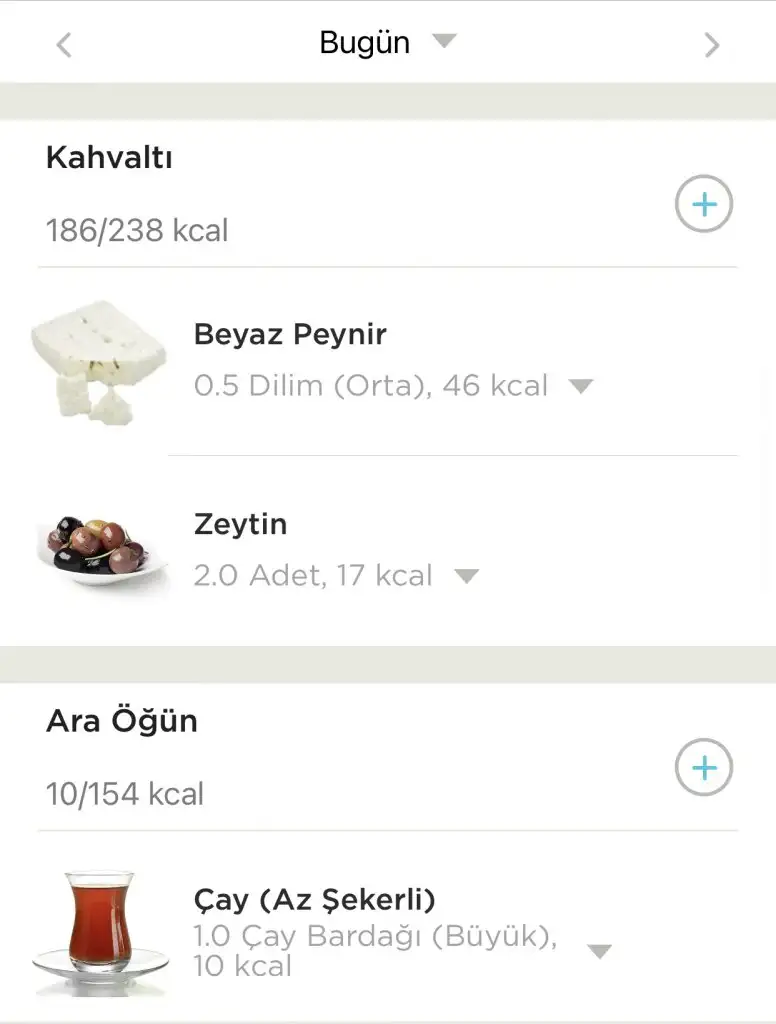Add a food to Ara Öğün
The width and height of the screenshot is (776, 1024).
[x=704, y=768]
